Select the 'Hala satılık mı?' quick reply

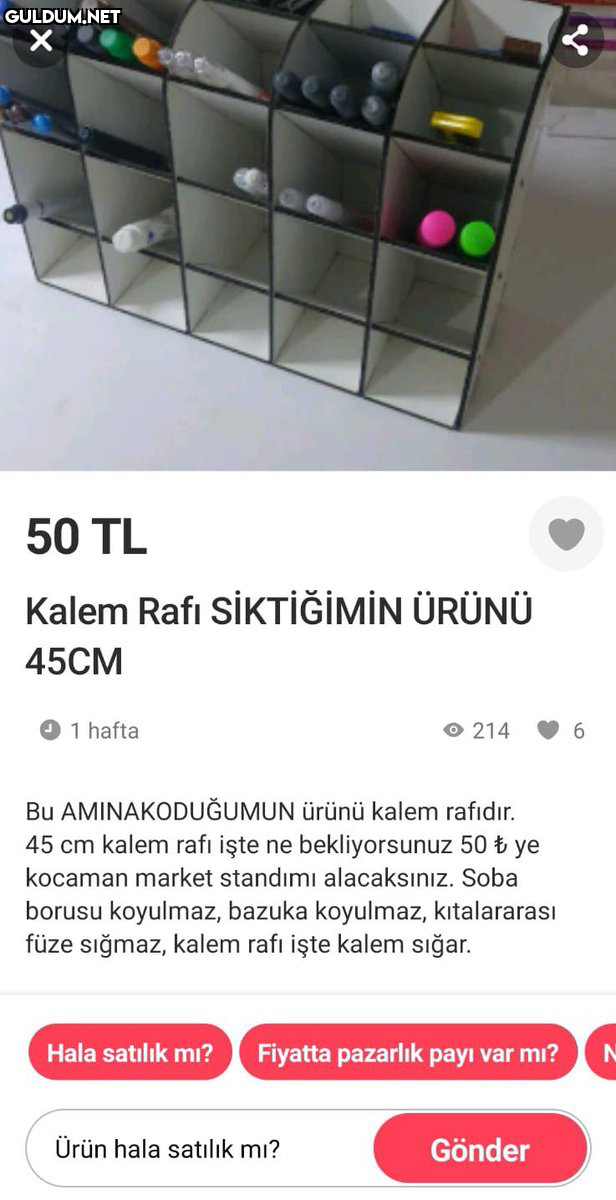[x=130, y=1052]
